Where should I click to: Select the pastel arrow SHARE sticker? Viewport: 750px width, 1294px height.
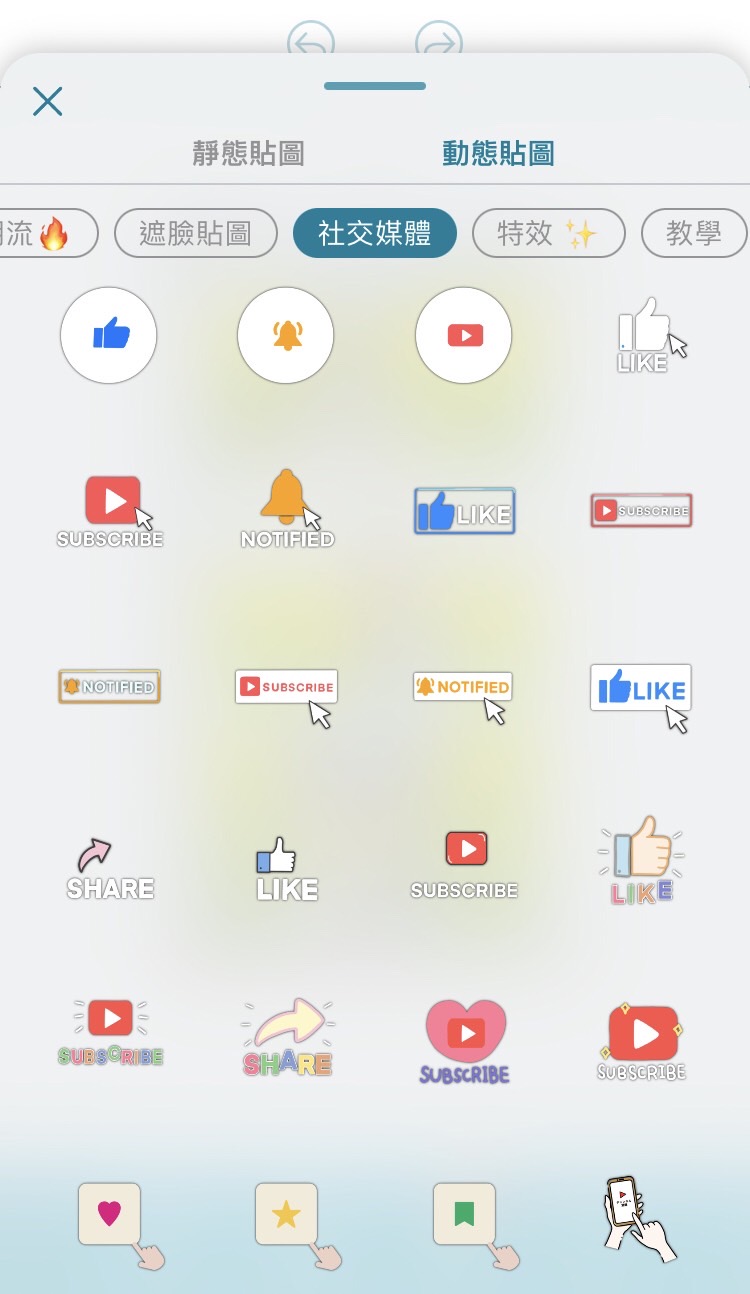(x=288, y=1040)
